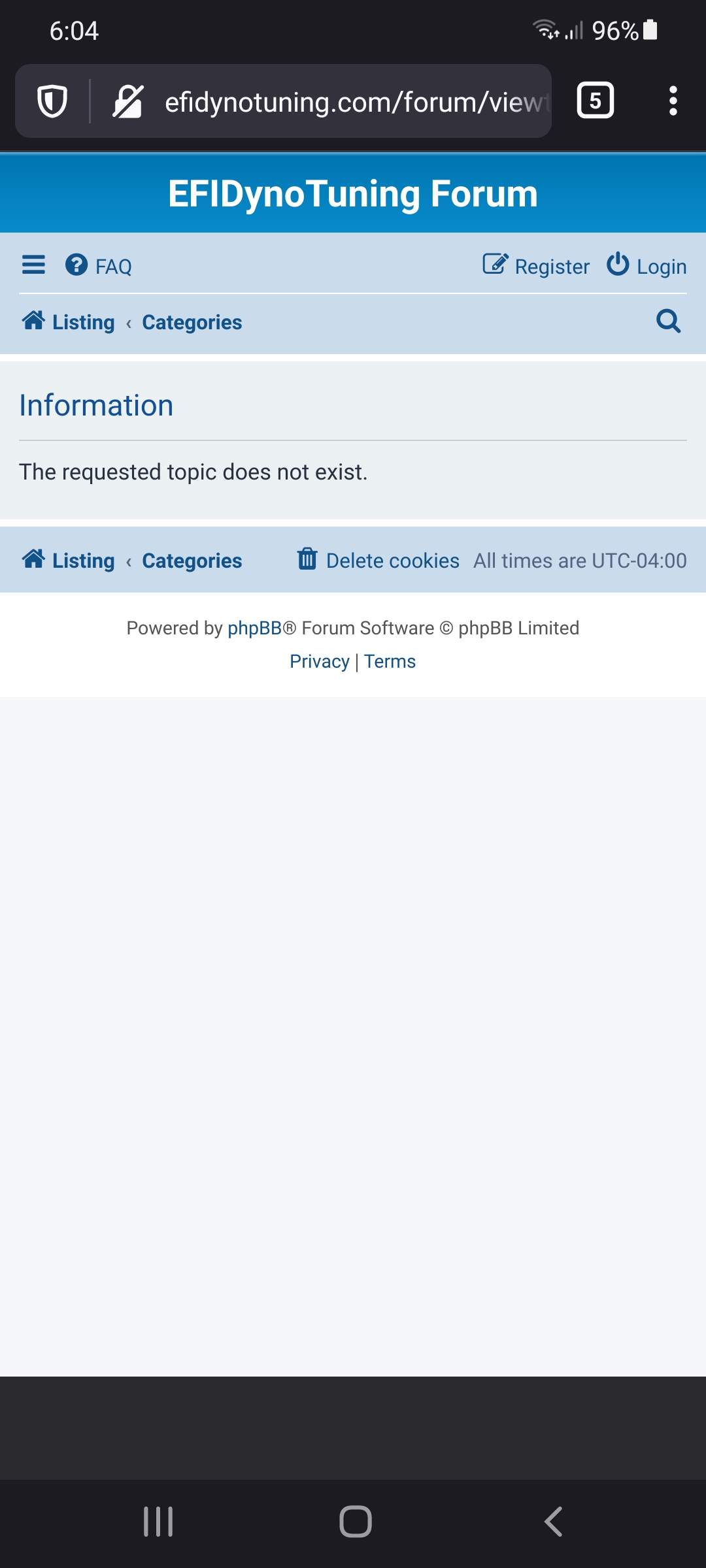This screenshot has width=706, height=1568.
Task: Open the Login page
Action: coord(647,266)
